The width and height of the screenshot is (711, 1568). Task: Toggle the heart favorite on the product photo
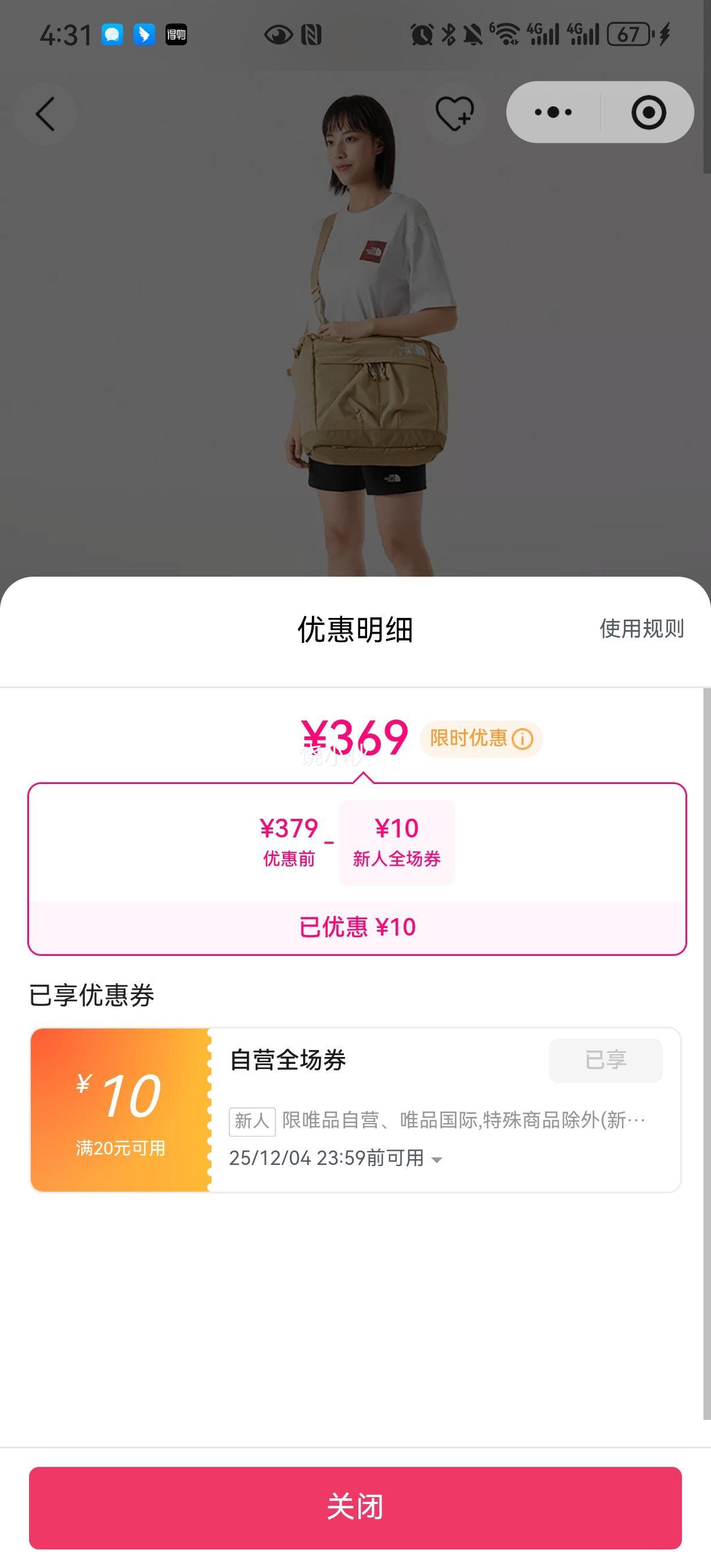pyautogui.click(x=454, y=113)
